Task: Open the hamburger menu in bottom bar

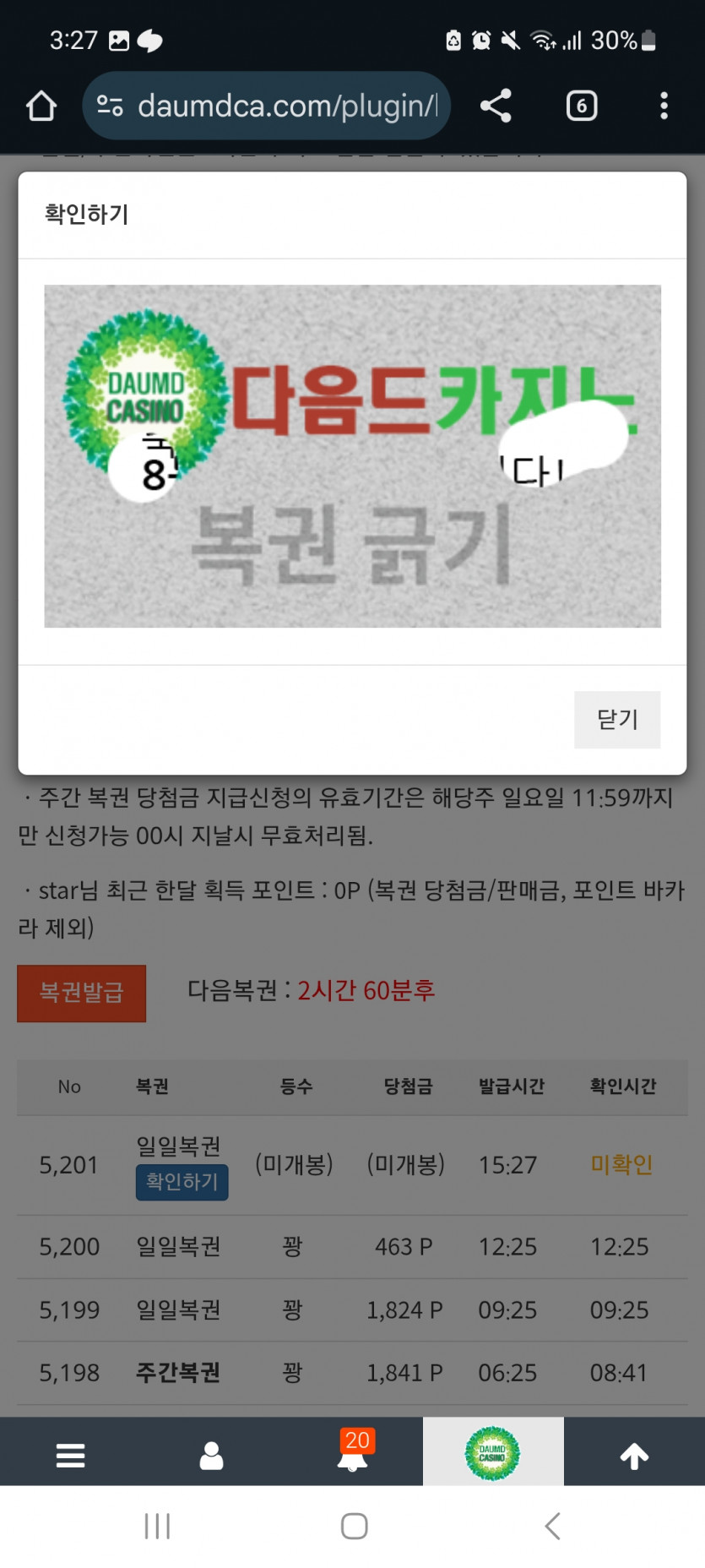Action: coord(70,1455)
